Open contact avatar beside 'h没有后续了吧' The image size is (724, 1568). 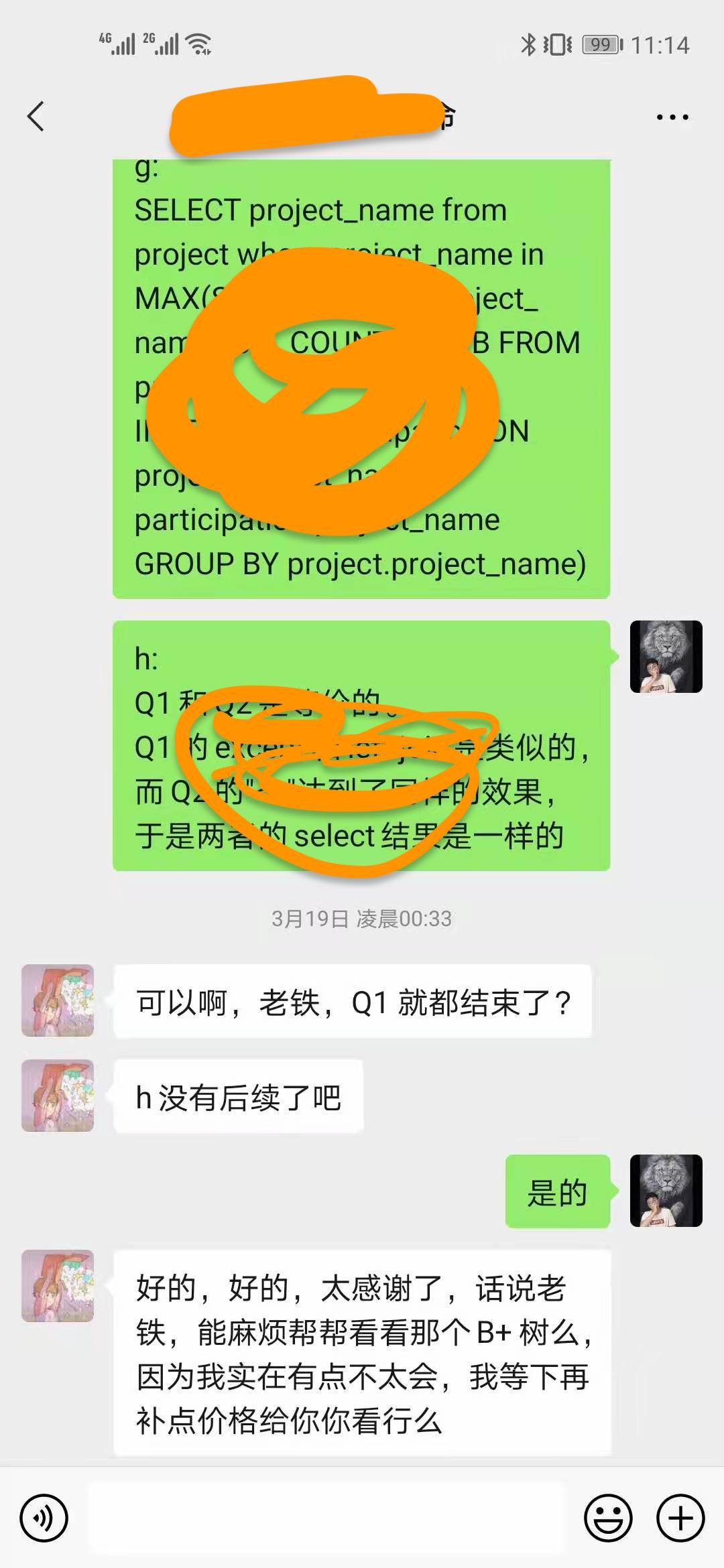point(58,1096)
